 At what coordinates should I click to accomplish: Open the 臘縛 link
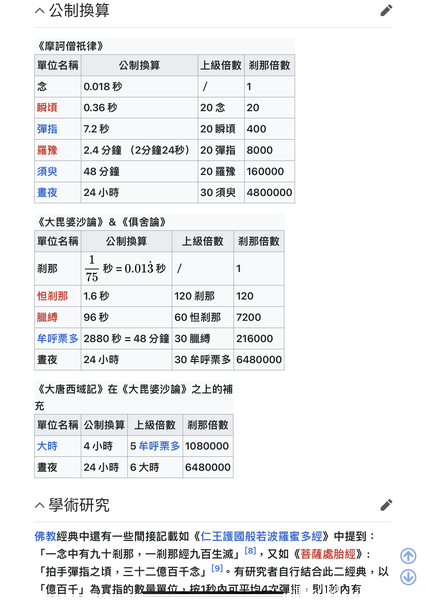pyautogui.click(x=47, y=317)
